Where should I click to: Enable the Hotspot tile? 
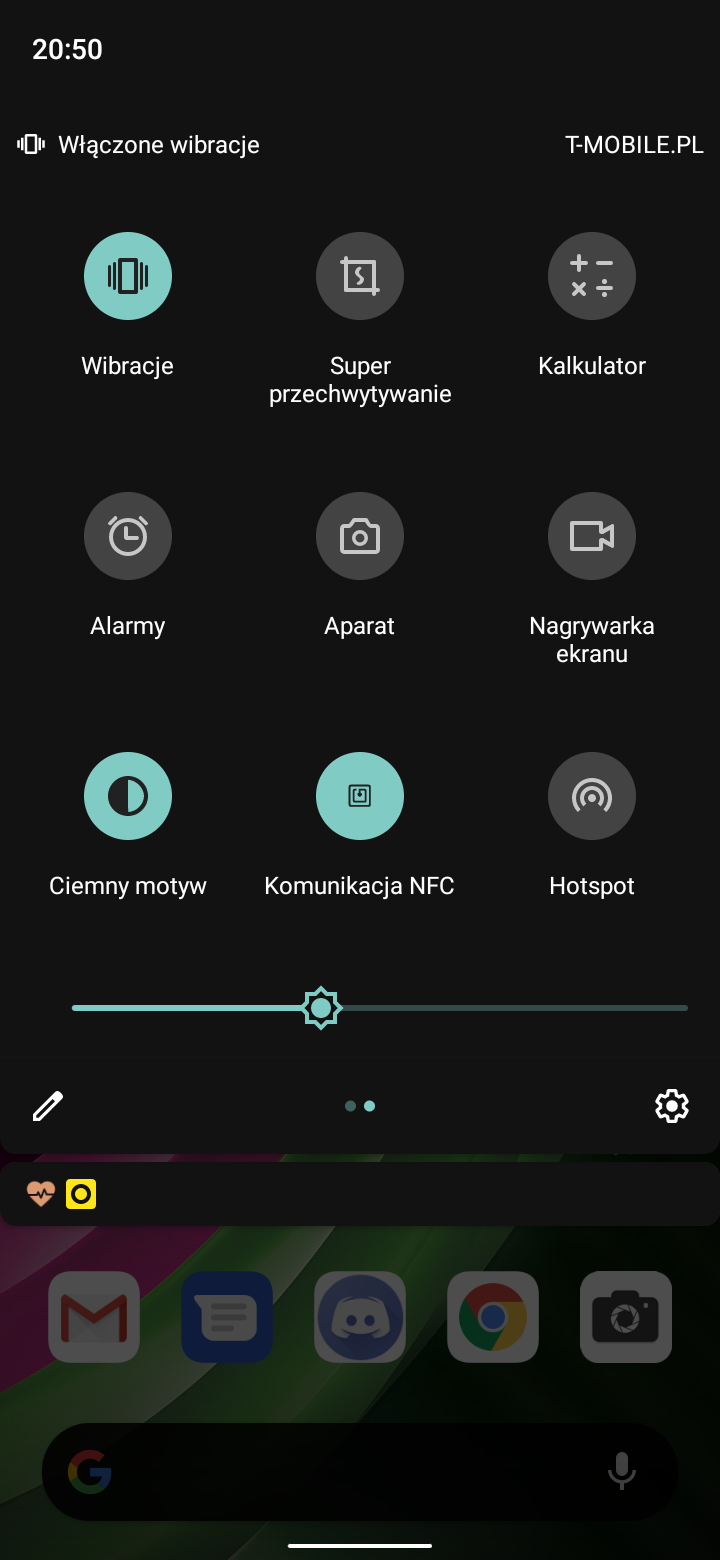(x=592, y=796)
